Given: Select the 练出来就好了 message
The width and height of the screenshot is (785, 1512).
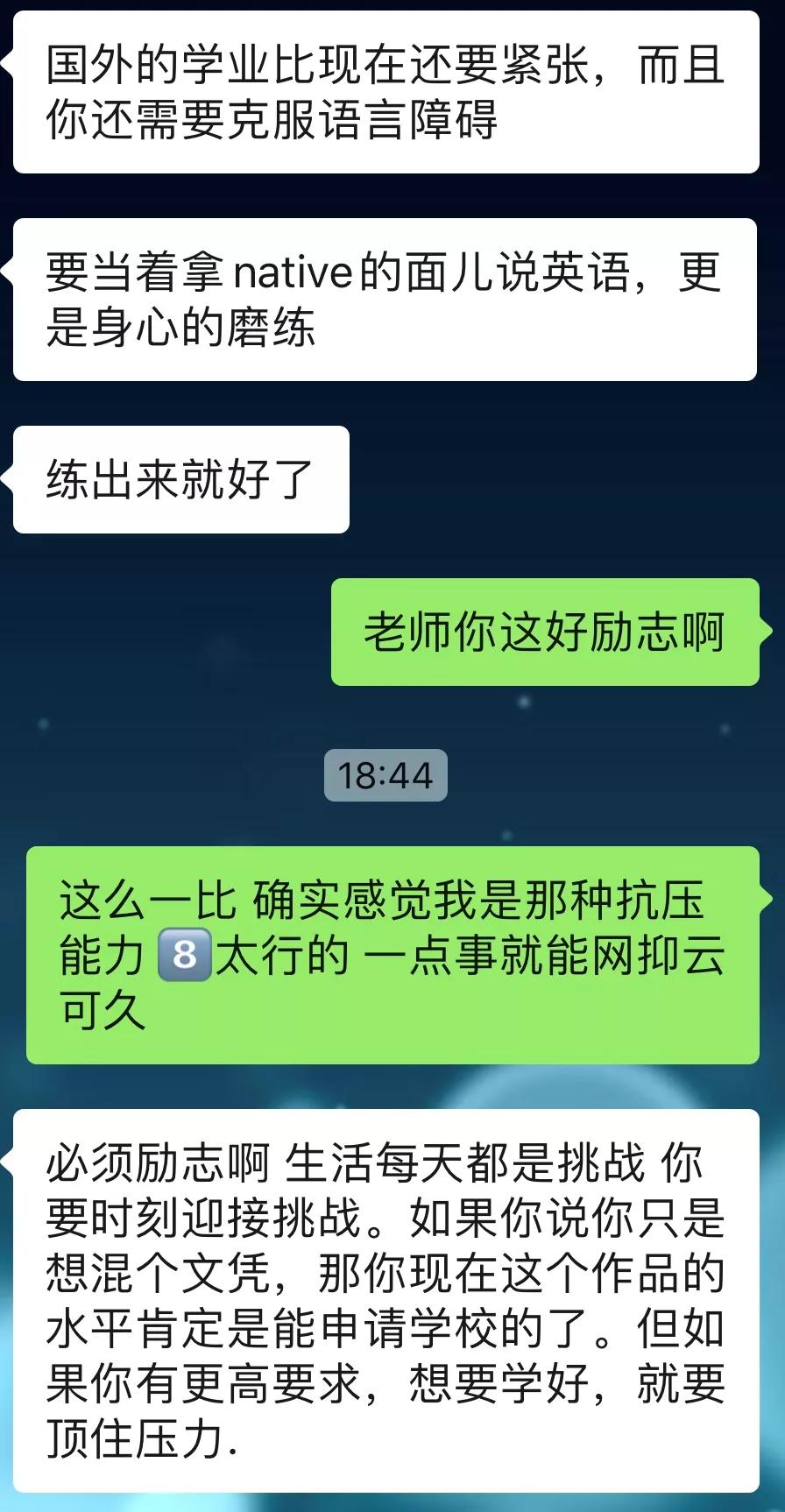Looking at the screenshot, I should [180, 479].
